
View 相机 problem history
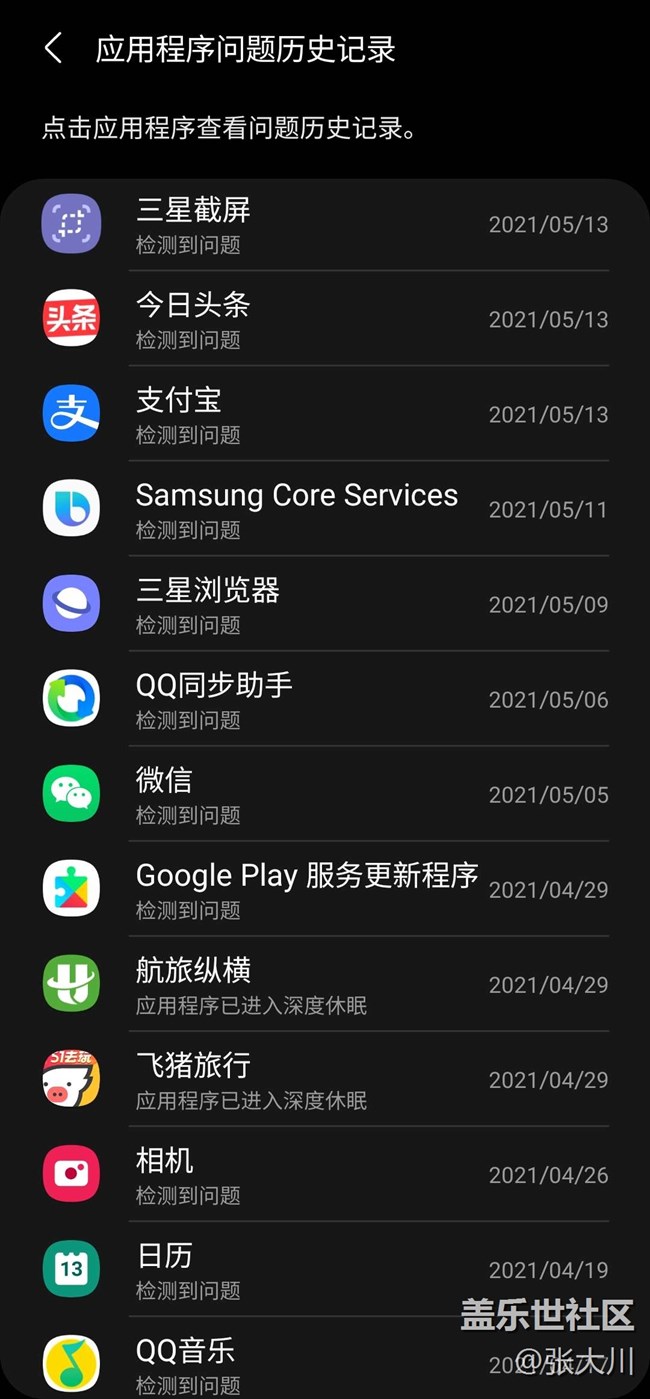(324, 1174)
